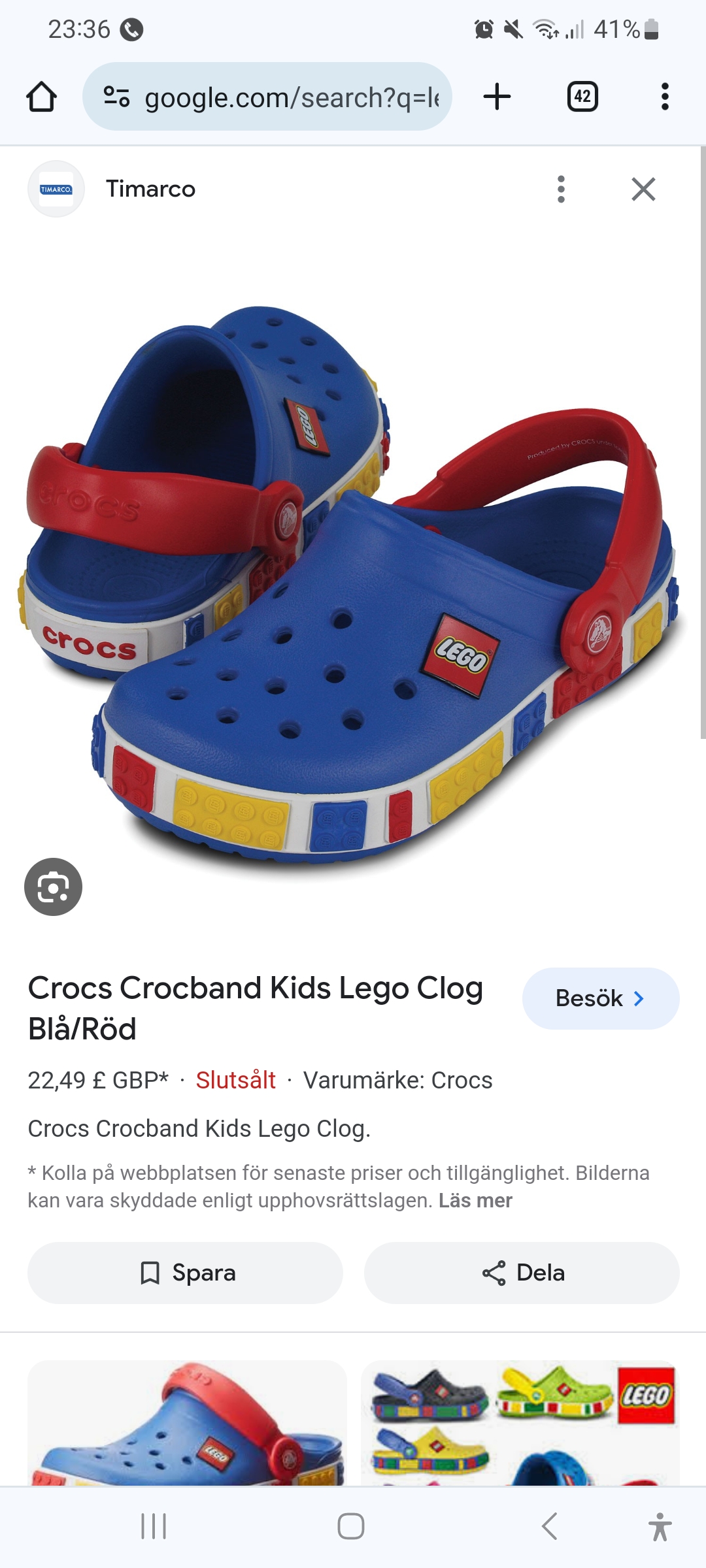The image size is (706, 1568).
Task: Tap the large Lego Crocs image
Action: click(353, 588)
